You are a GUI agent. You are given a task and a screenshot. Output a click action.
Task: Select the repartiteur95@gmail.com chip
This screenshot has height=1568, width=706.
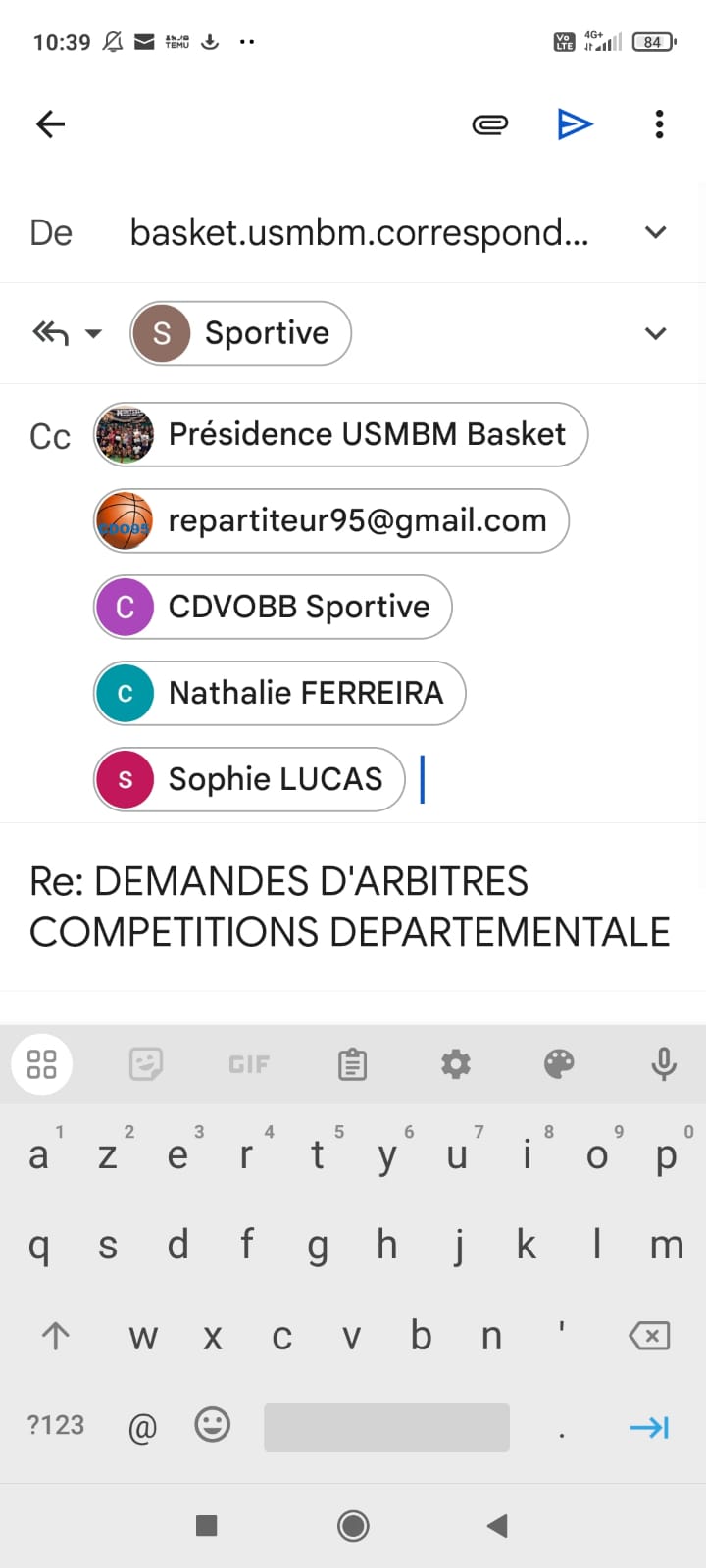[331, 520]
